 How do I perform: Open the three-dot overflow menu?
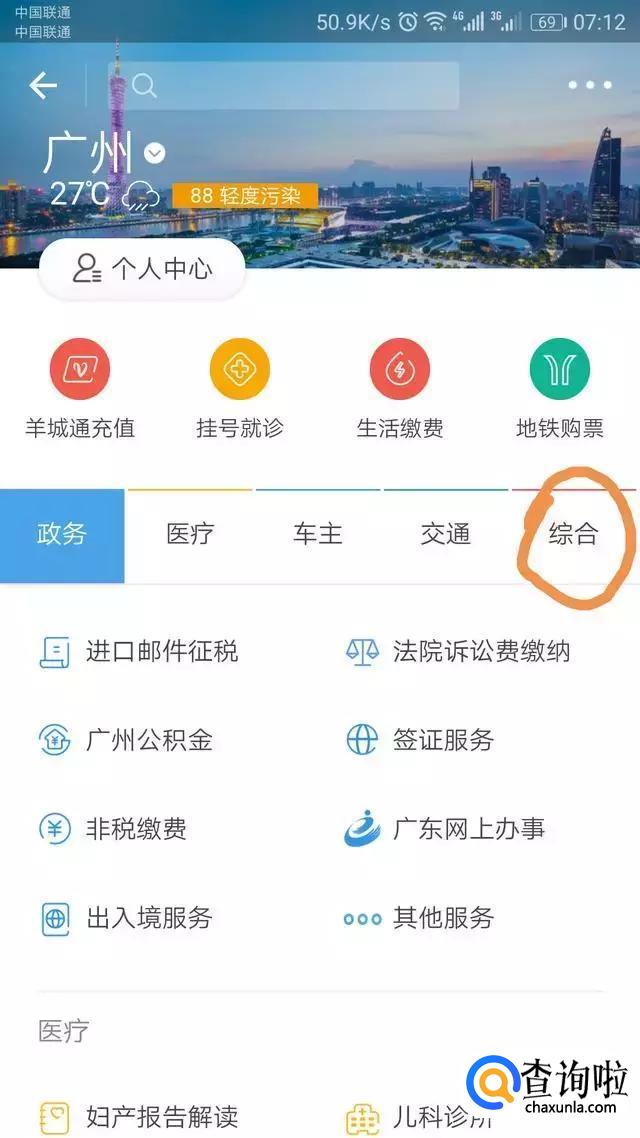(x=588, y=86)
